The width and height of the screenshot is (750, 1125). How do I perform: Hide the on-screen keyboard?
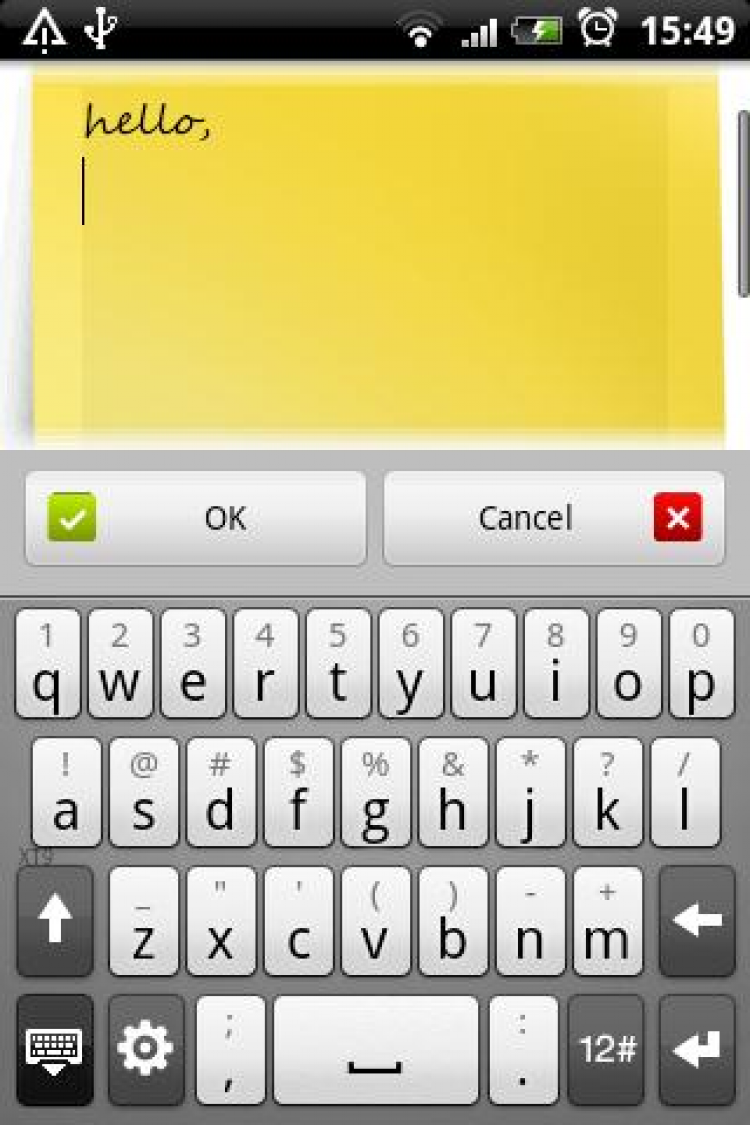55,1049
